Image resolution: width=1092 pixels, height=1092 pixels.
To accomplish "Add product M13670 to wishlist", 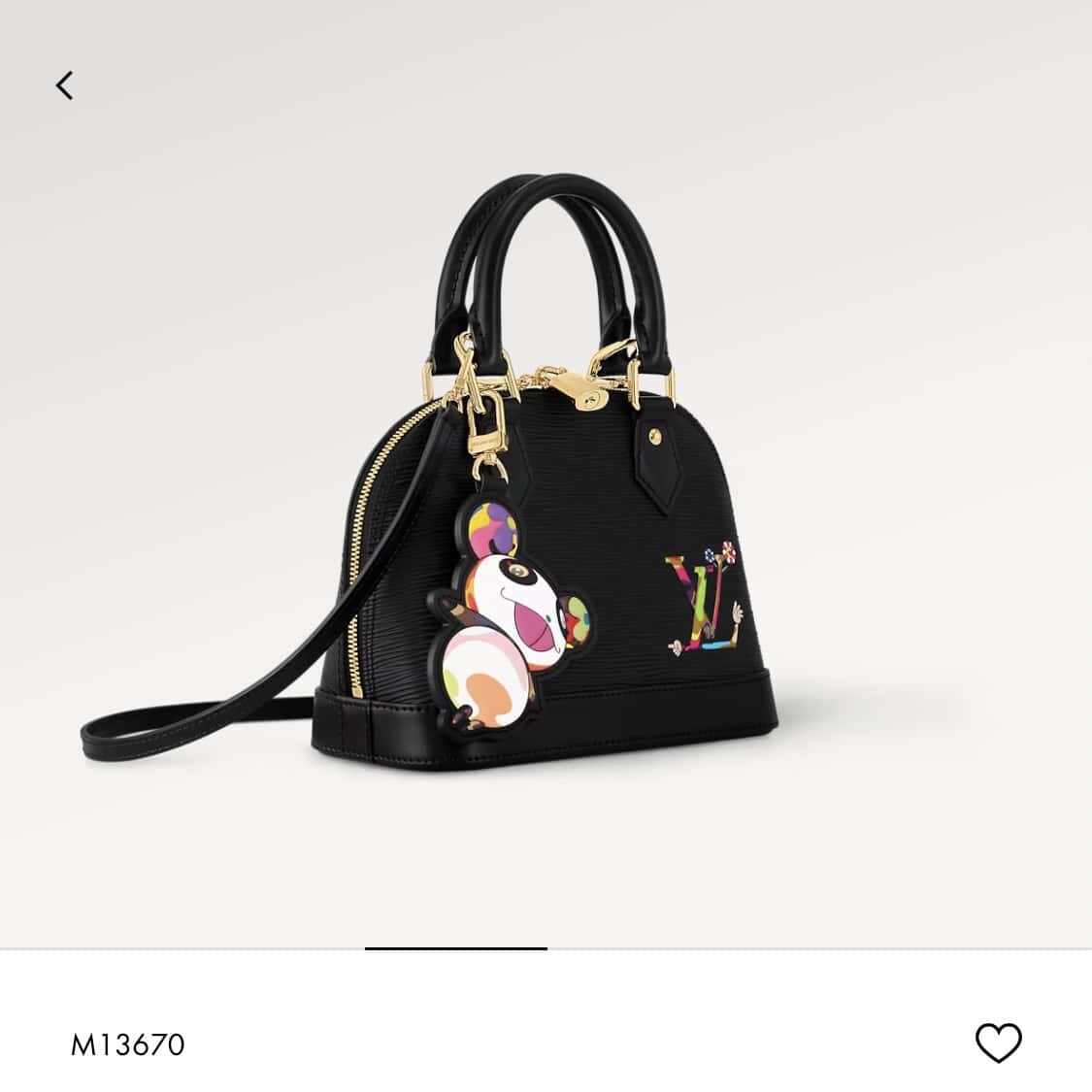I will 998,1043.
